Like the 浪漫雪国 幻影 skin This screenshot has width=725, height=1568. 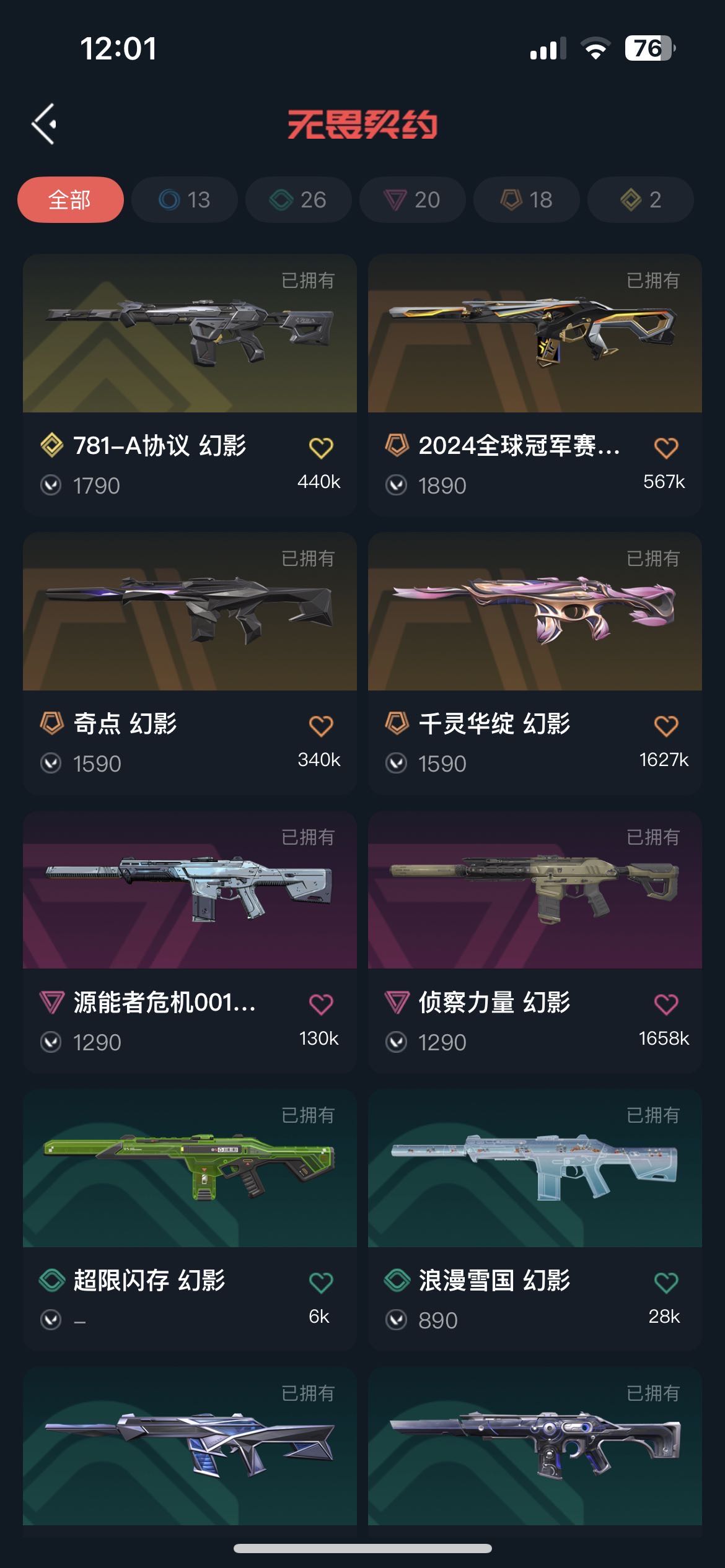[x=666, y=1282]
